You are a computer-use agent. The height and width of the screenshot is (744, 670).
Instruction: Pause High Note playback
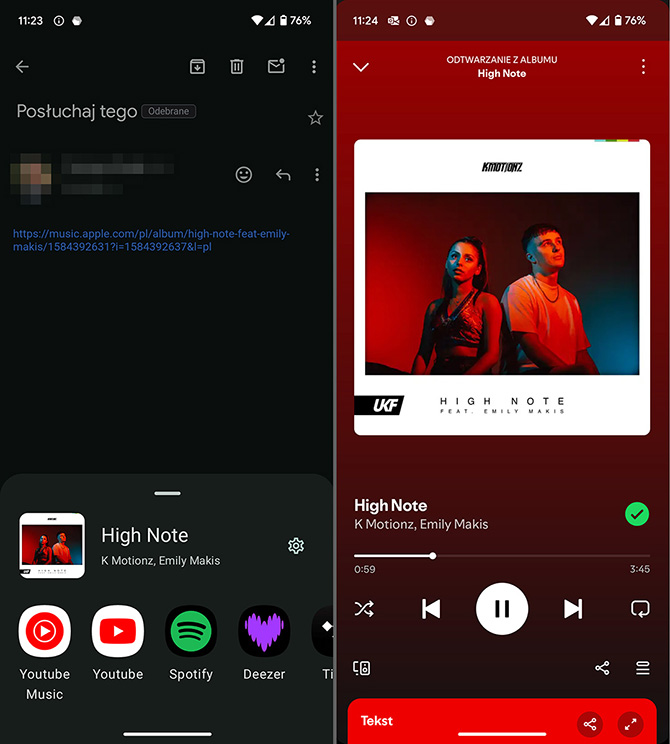coord(502,609)
